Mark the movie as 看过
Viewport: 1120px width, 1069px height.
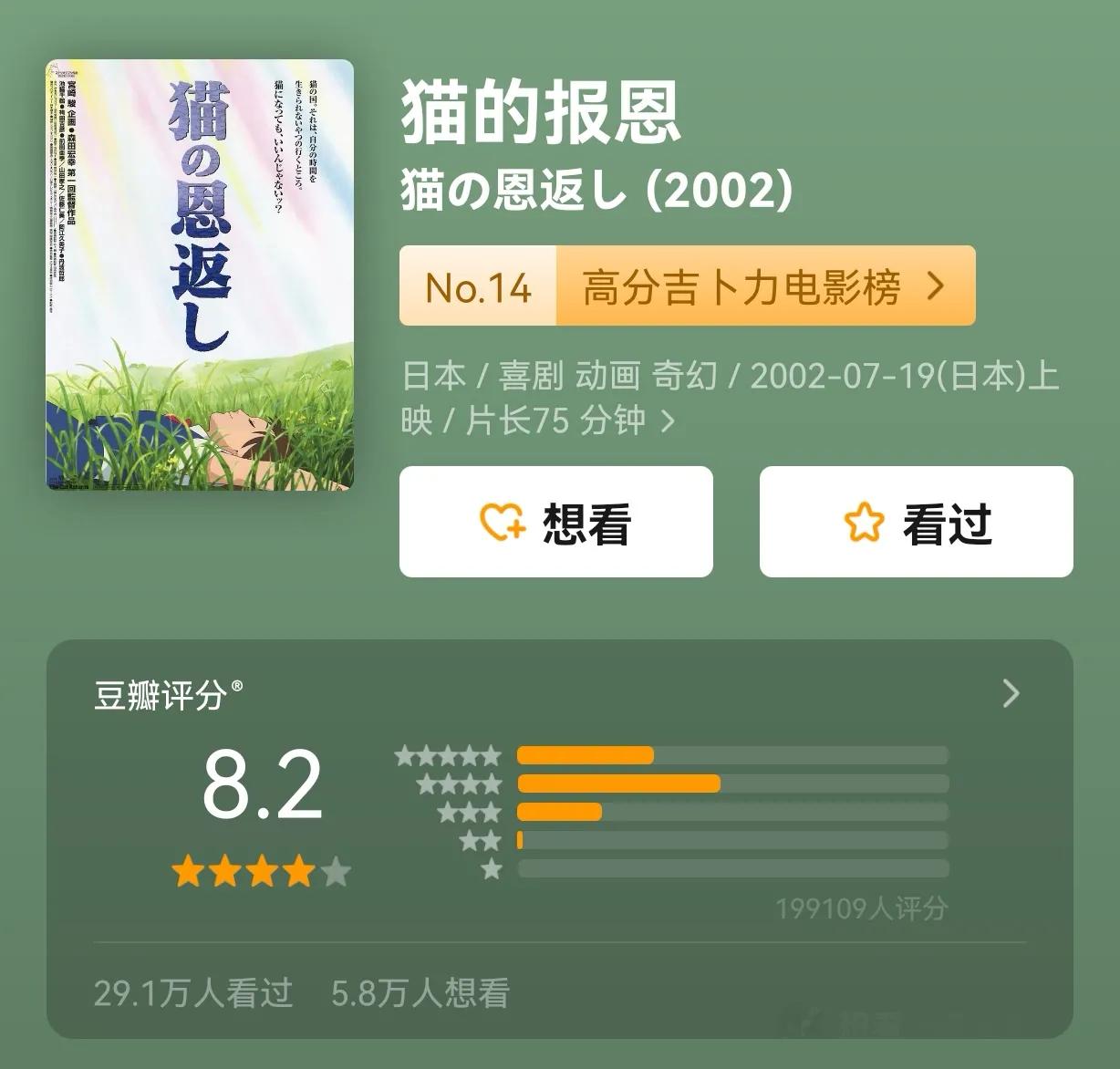pos(916,523)
